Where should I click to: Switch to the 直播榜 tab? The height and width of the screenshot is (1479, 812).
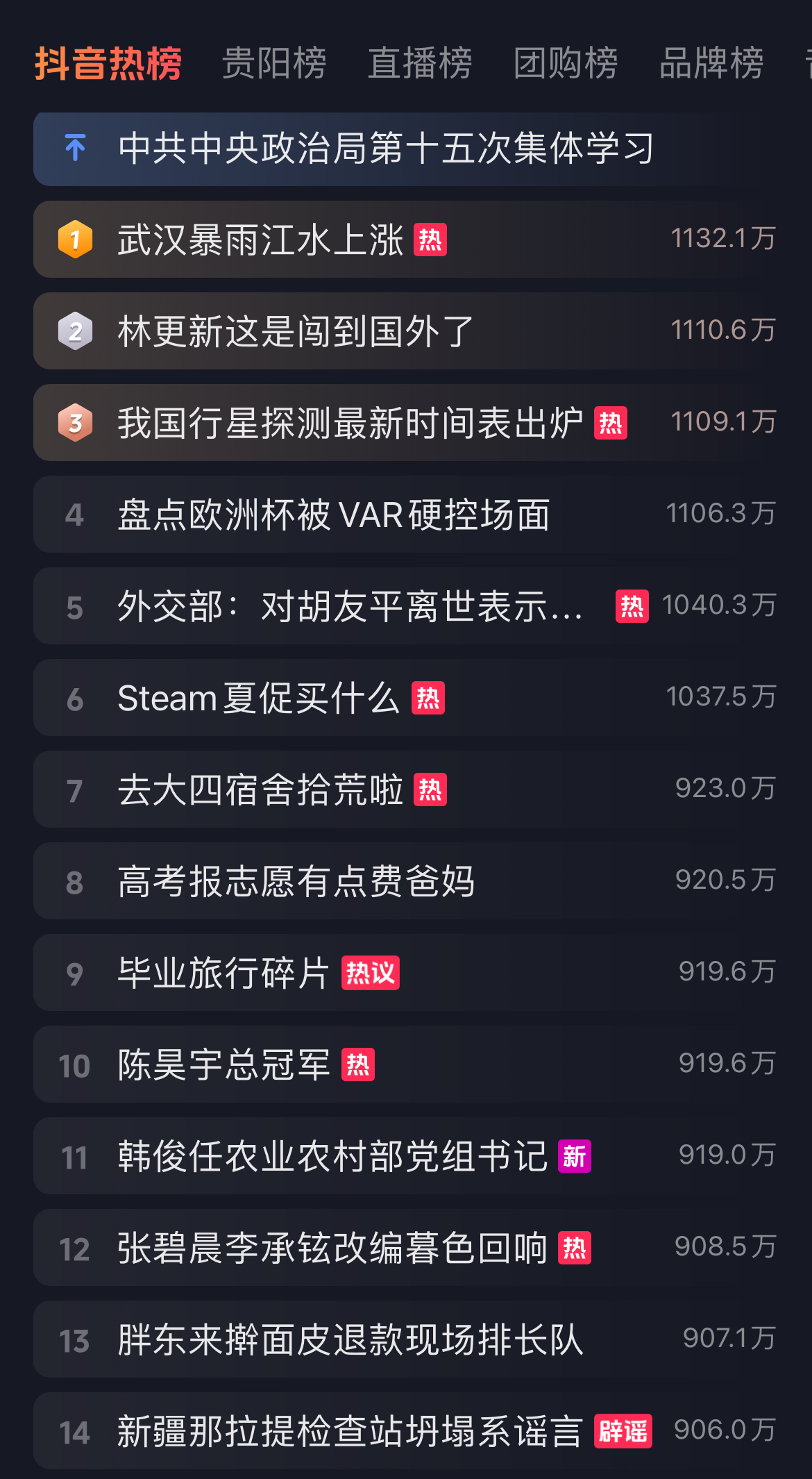[x=420, y=63]
